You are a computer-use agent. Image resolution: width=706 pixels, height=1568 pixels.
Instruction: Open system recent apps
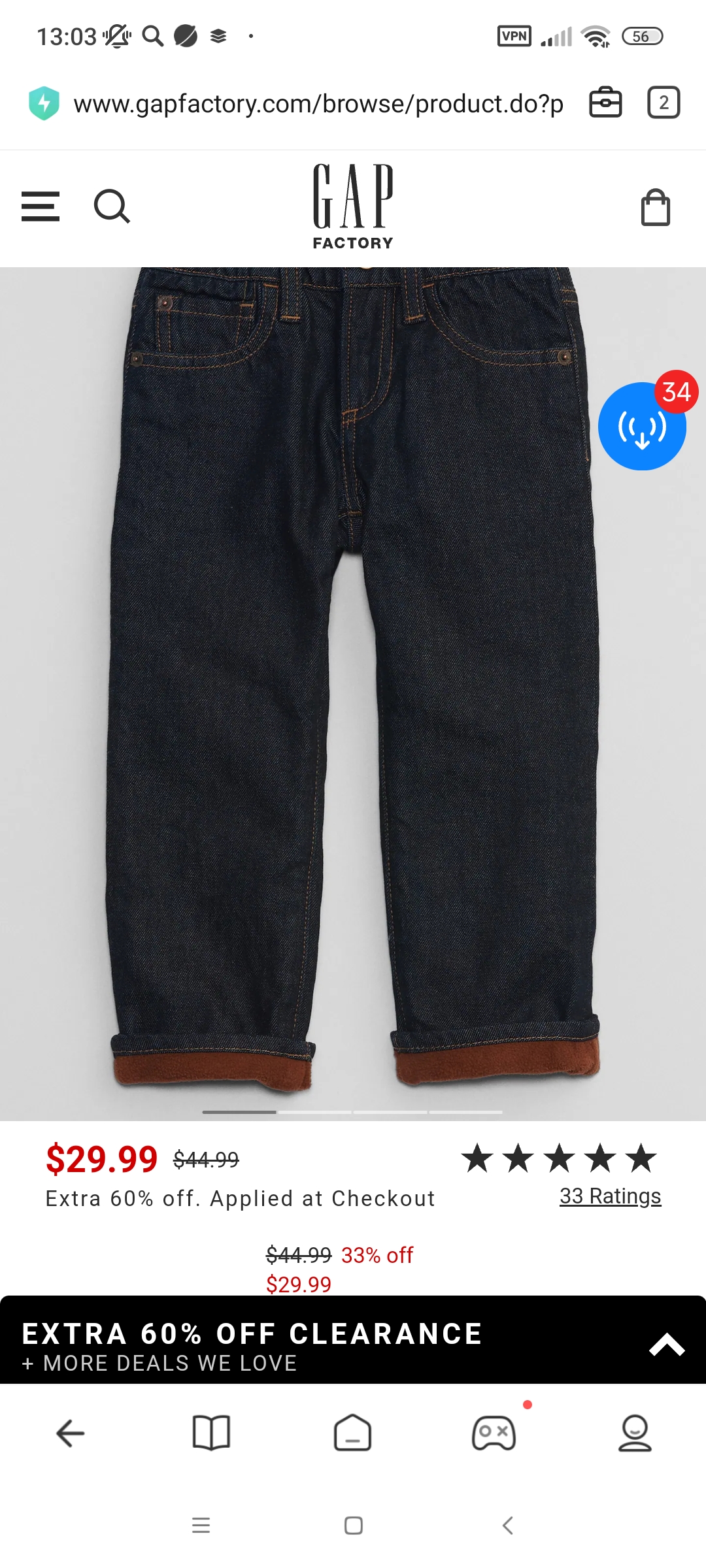pos(201,1526)
